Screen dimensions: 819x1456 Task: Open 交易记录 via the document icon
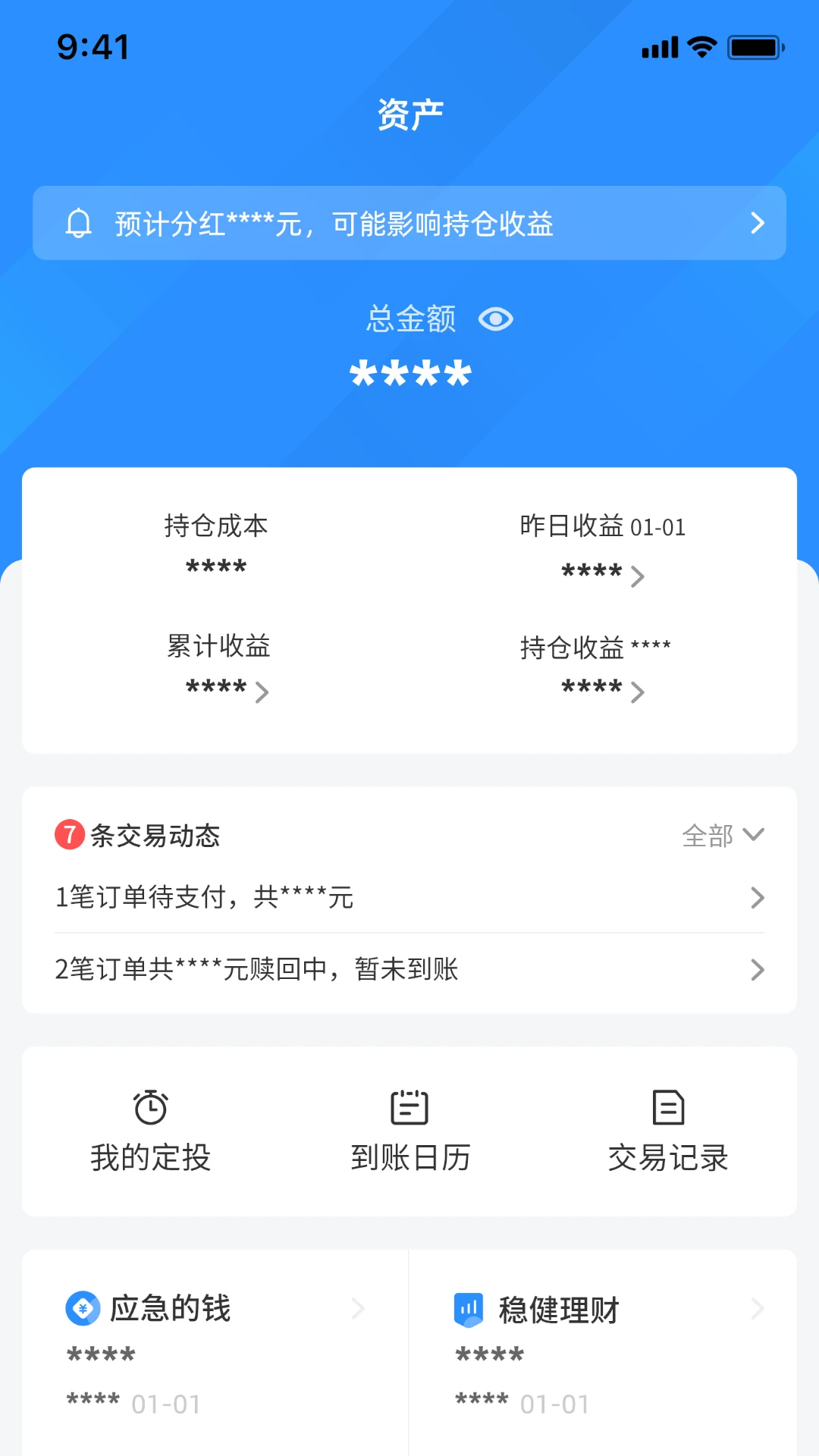tap(668, 1108)
